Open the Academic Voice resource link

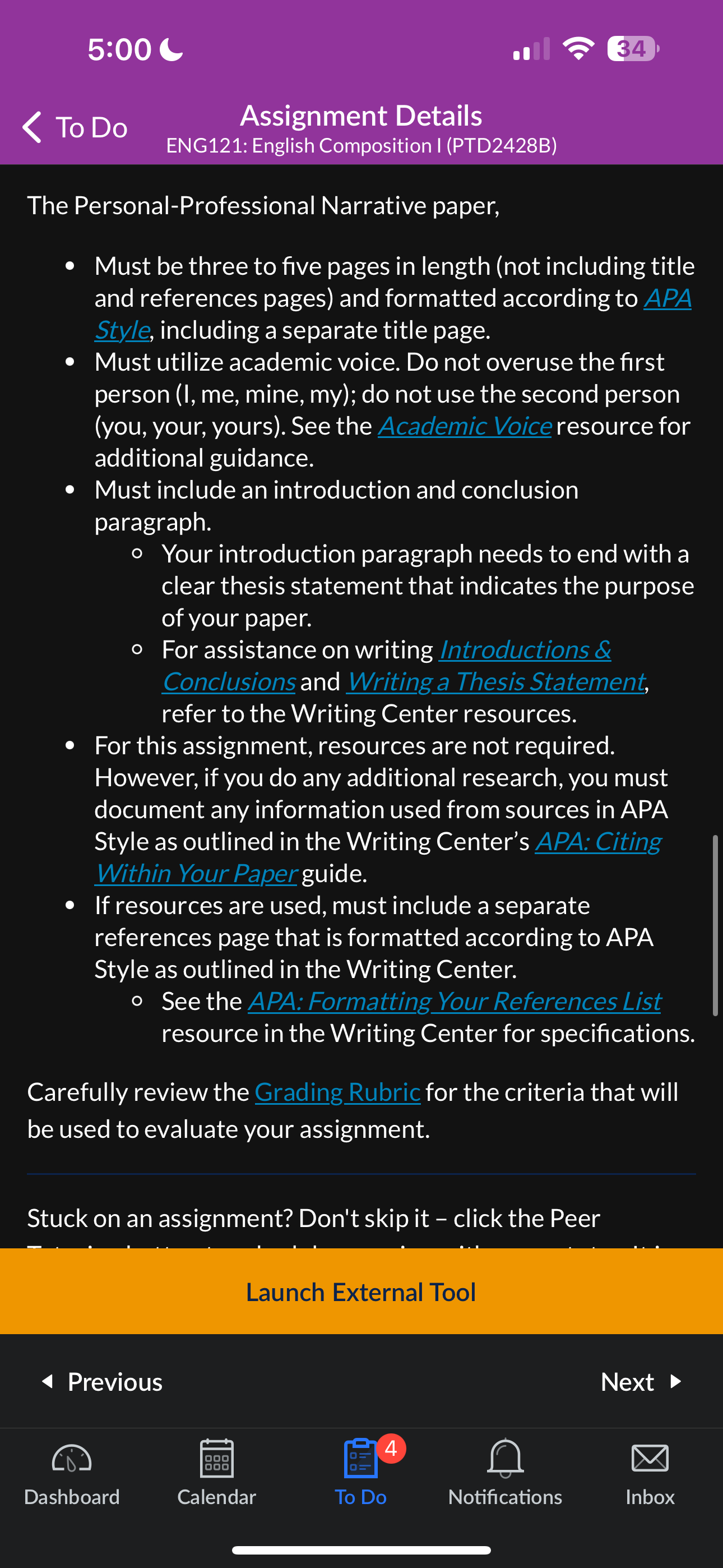[x=465, y=426]
